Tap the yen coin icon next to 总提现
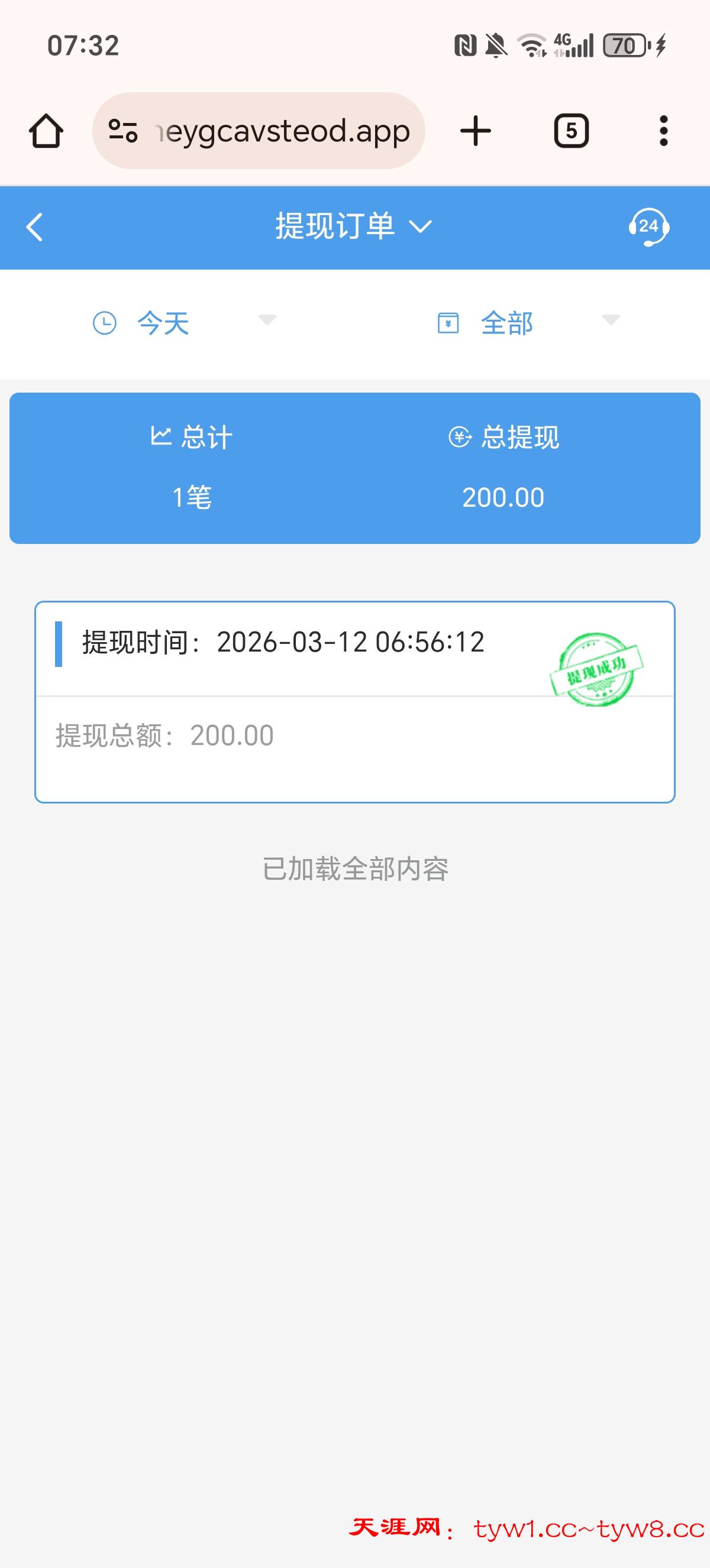710x1568 pixels. [459, 437]
